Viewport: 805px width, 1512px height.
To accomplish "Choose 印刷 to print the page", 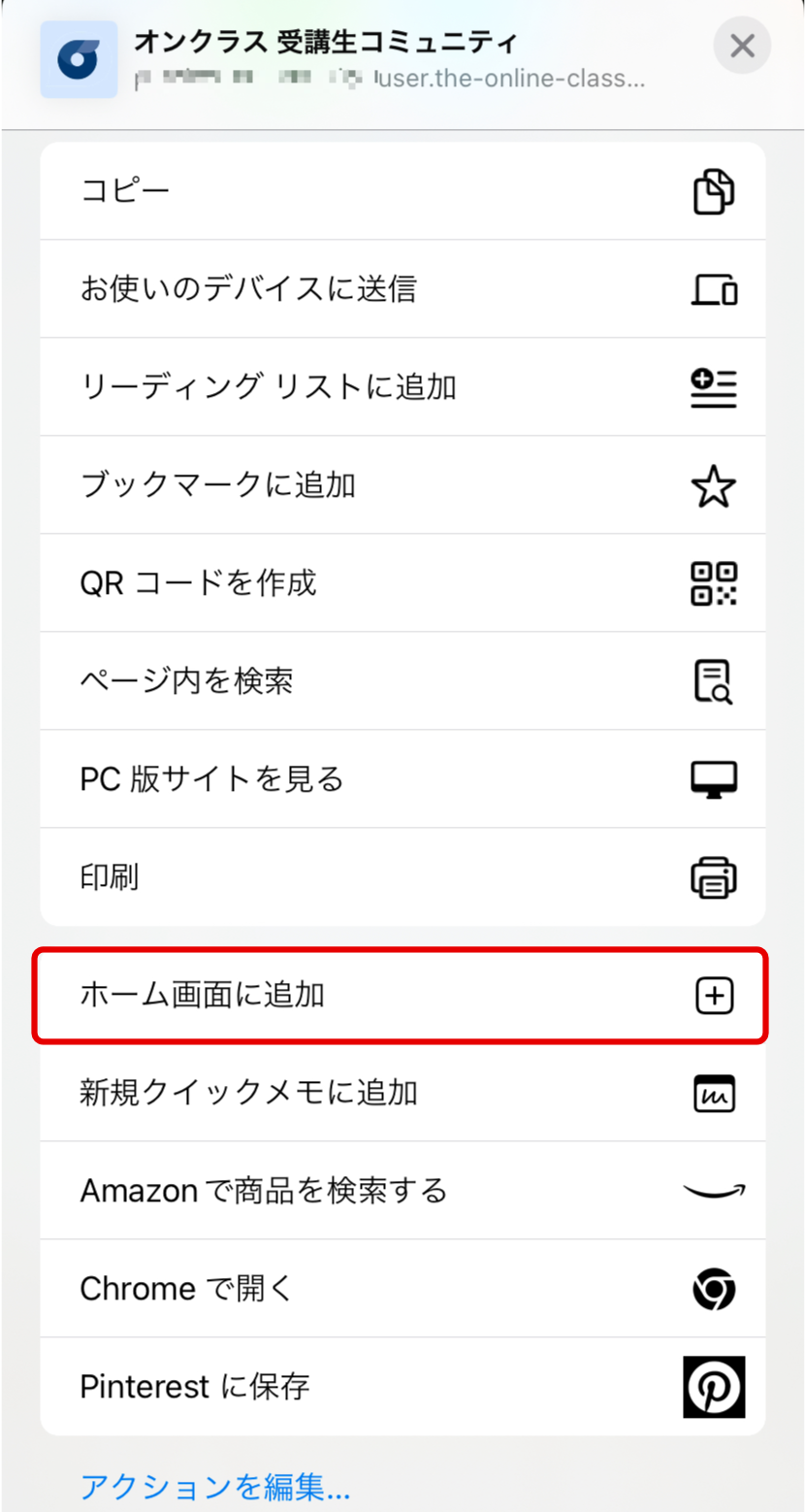I will [x=402, y=877].
